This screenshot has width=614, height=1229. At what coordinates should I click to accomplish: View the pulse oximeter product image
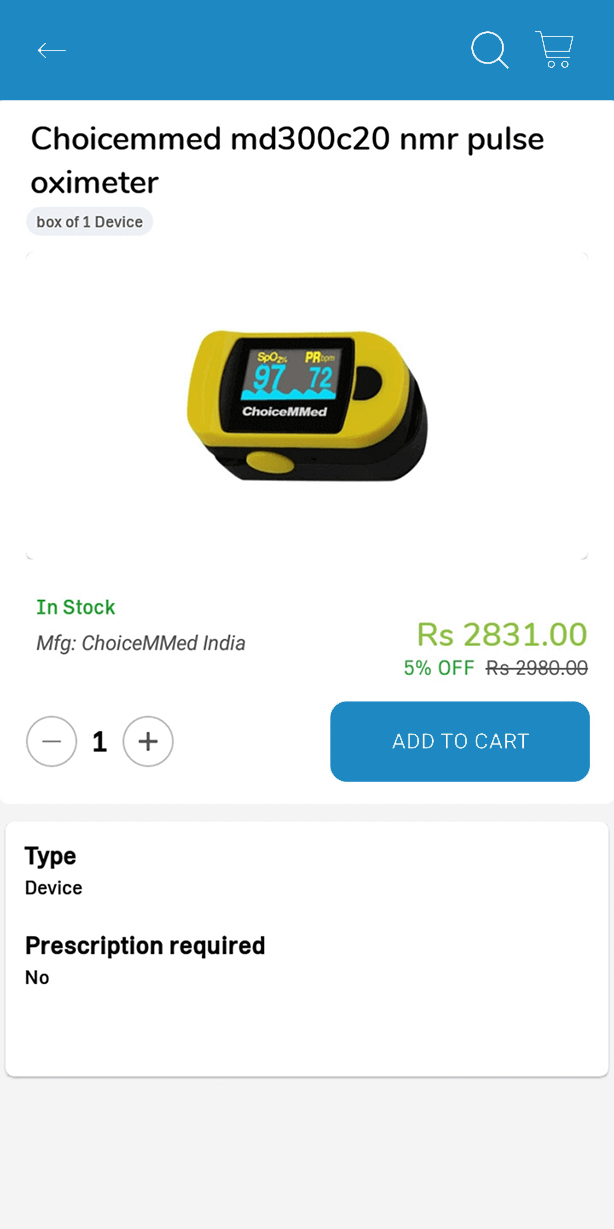307,405
